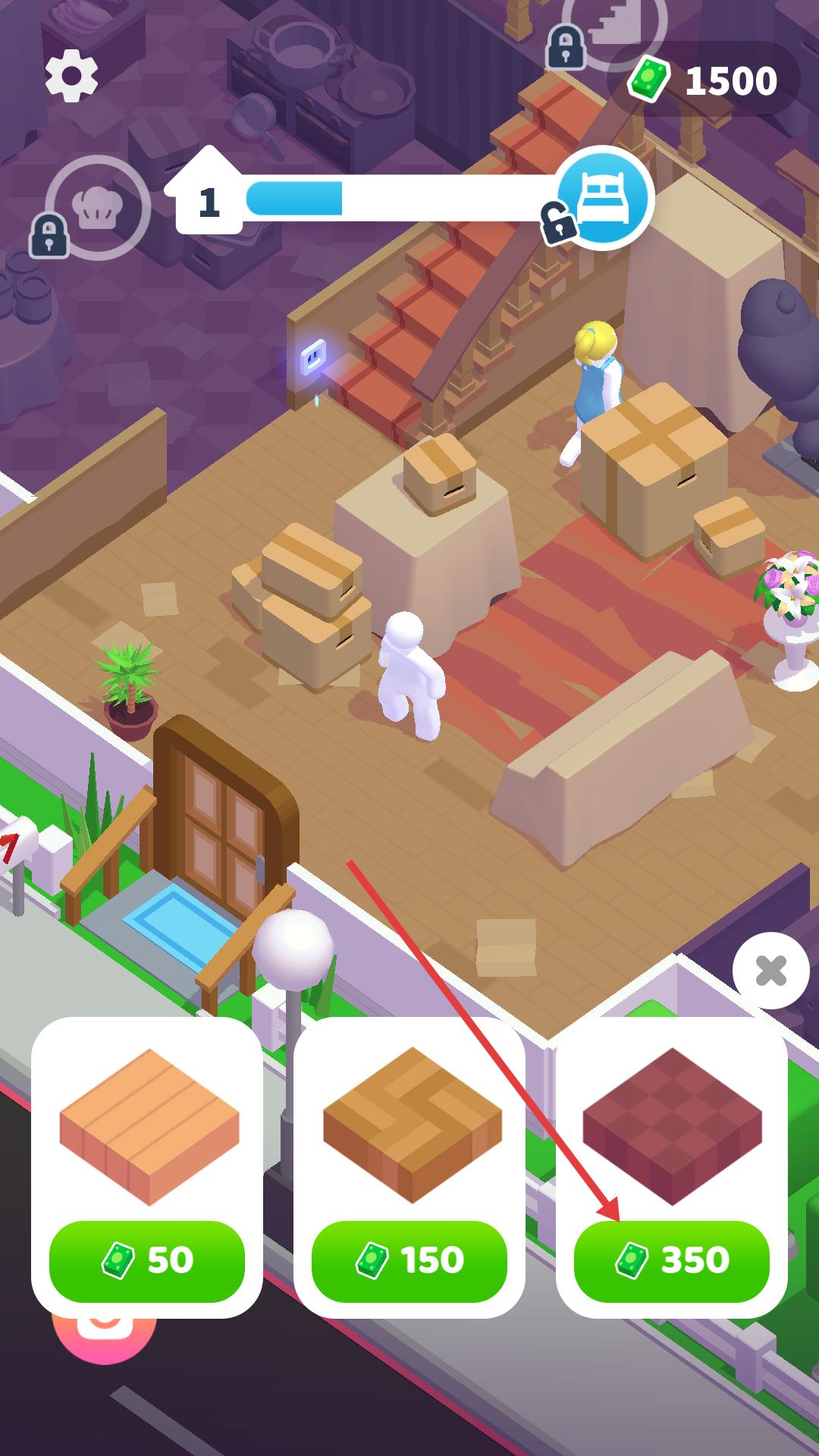Image resolution: width=819 pixels, height=1456 pixels.
Task: Buy the 350-cash checkered floor
Action: (x=671, y=1261)
